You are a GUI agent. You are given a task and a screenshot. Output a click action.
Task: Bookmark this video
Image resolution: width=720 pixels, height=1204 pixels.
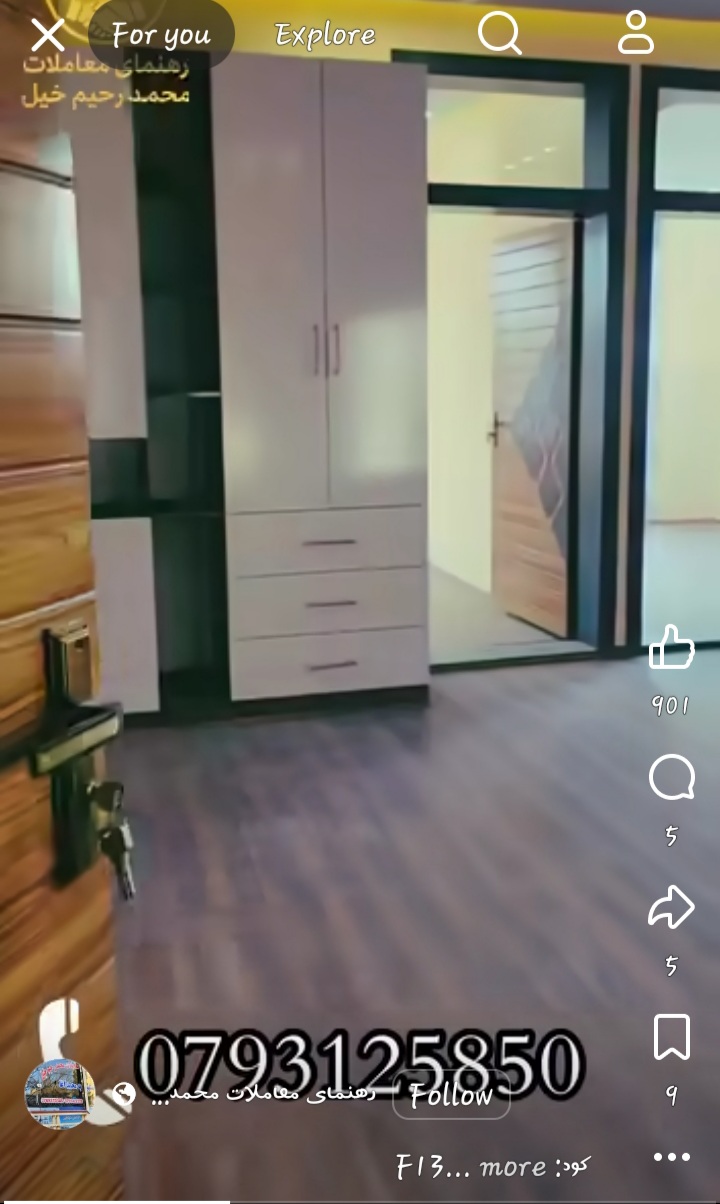pos(671,1037)
